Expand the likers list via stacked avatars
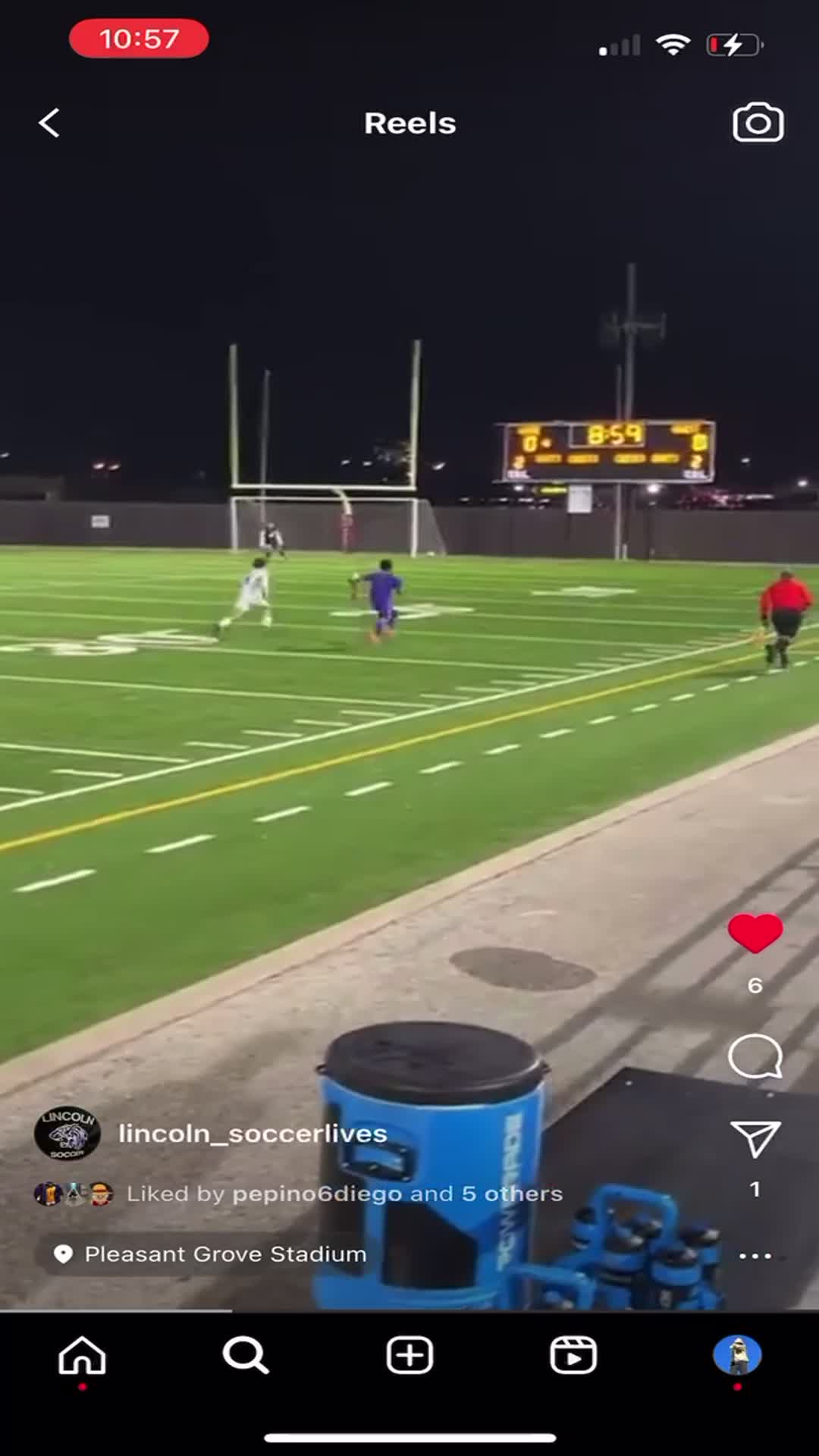This screenshot has height=1456, width=819. click(x=72, y=1193)
